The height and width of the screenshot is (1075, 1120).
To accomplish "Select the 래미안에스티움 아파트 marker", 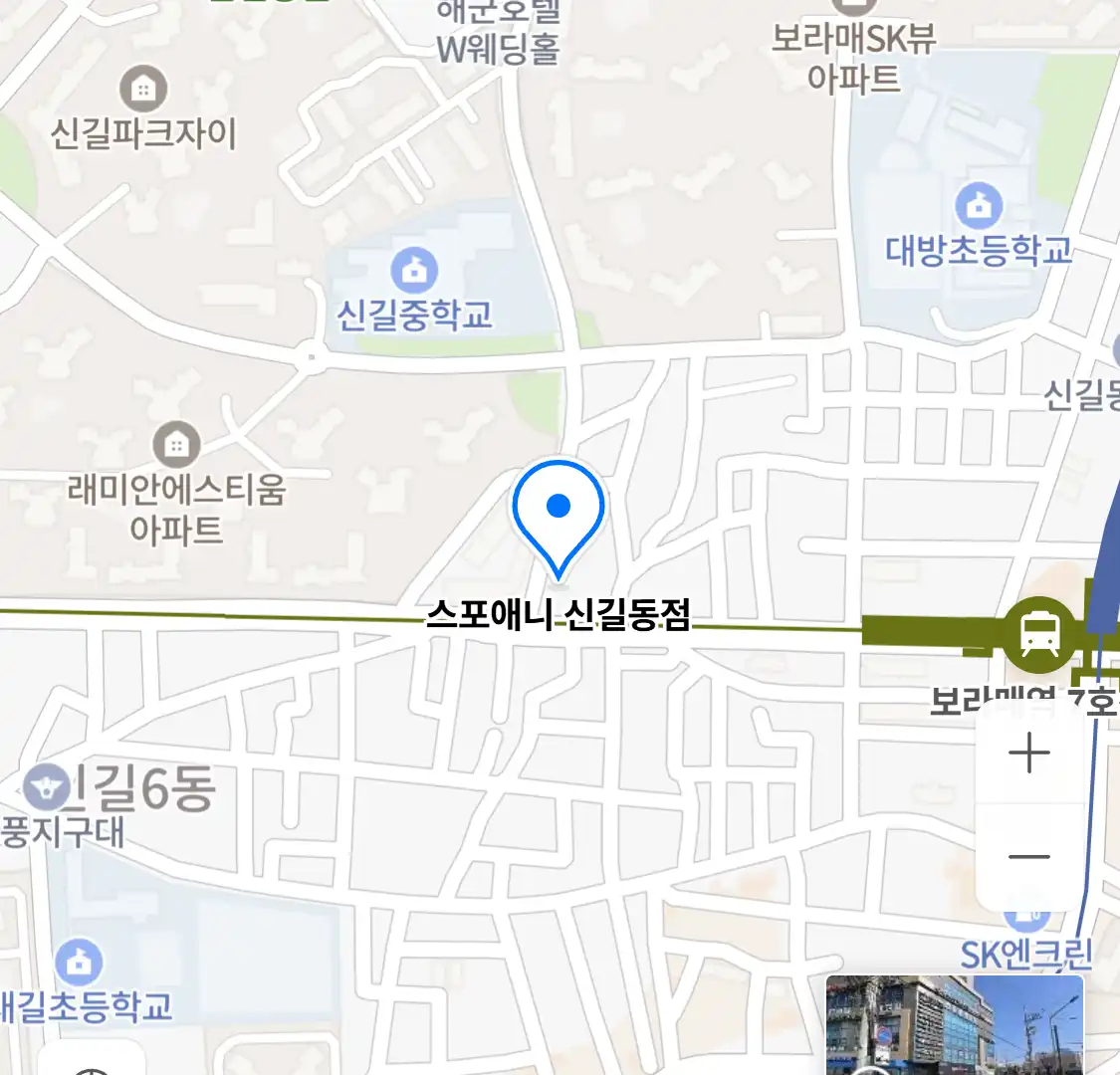I will (x=176, y=445).
